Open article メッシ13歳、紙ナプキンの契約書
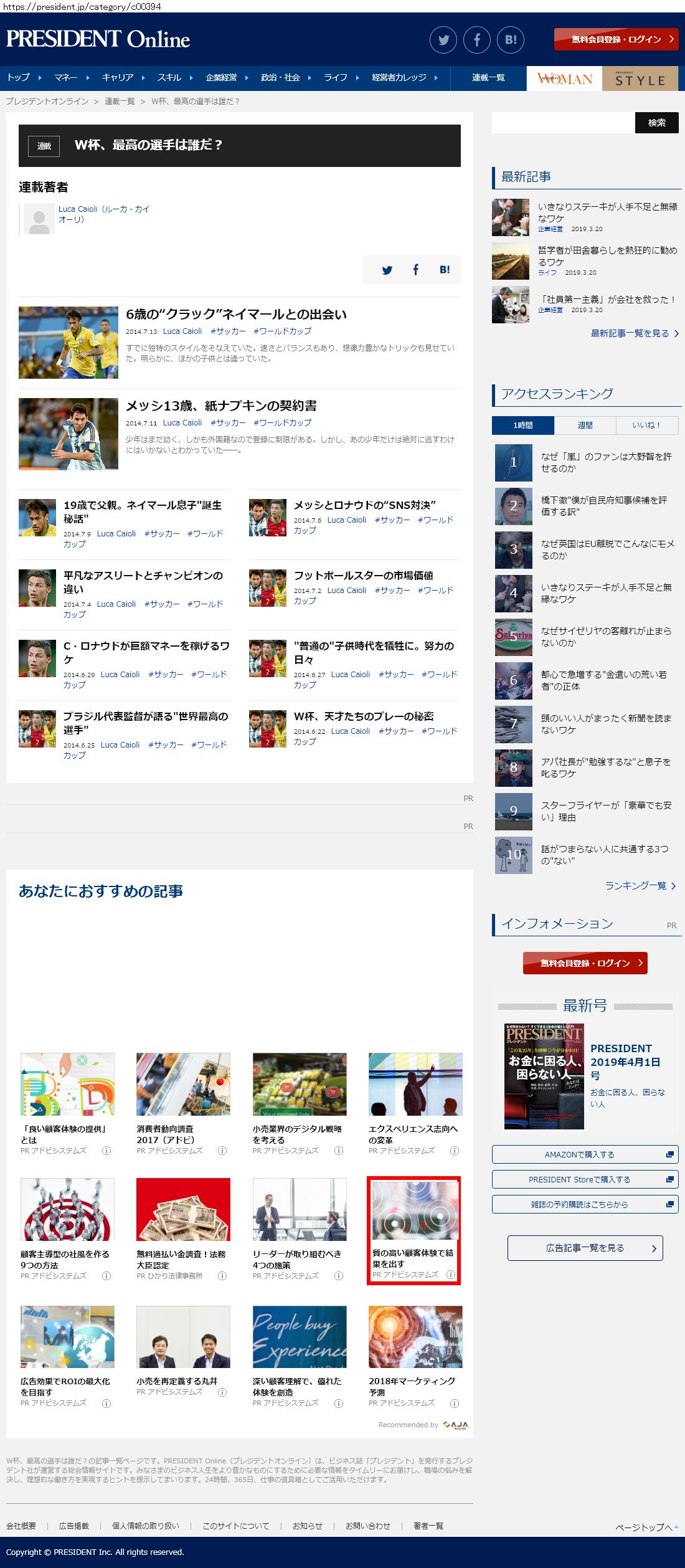This screenshot has width=685, height=1568. [x=221, y=406]
